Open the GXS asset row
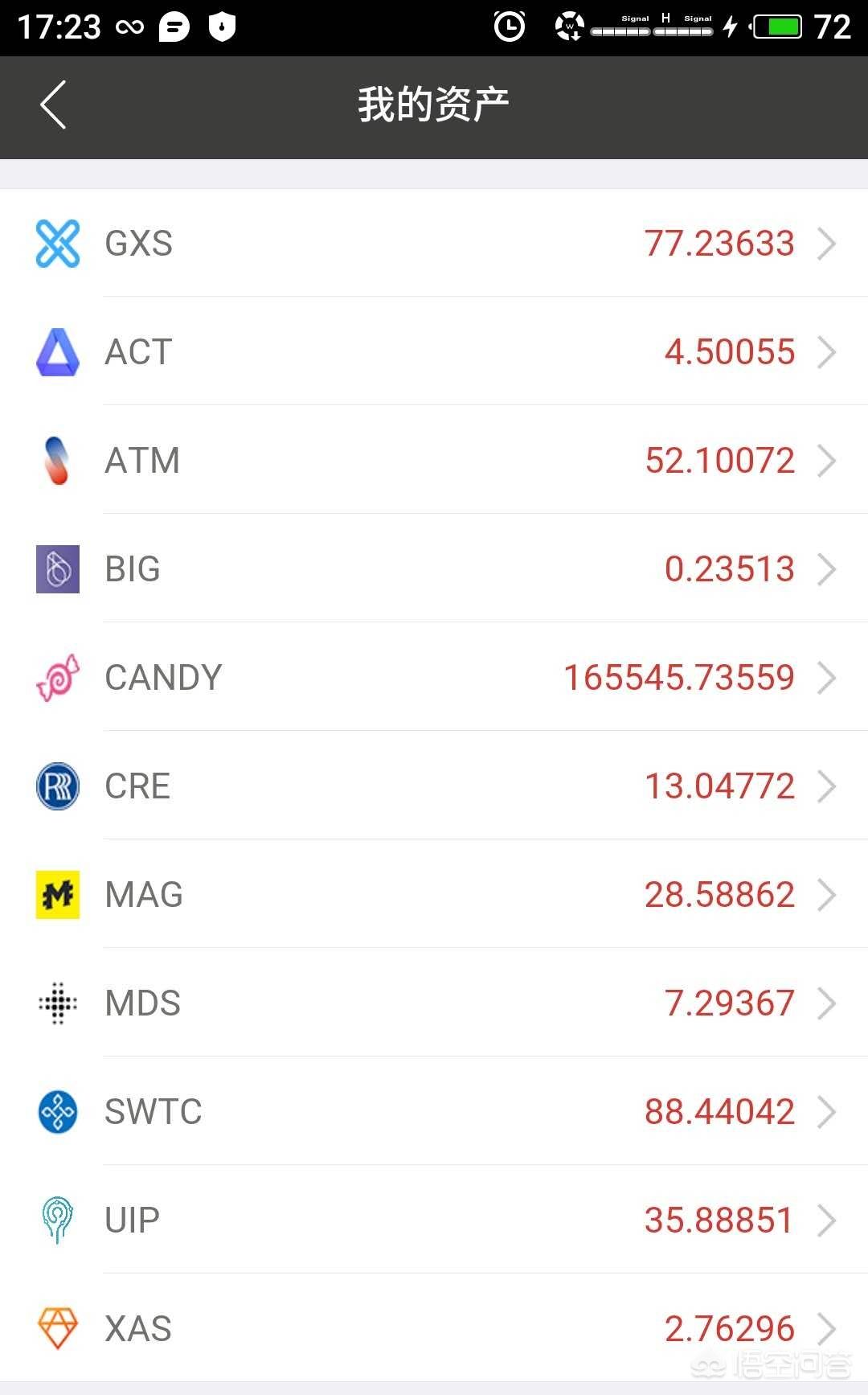The image size is (868, 1395). 434,243
